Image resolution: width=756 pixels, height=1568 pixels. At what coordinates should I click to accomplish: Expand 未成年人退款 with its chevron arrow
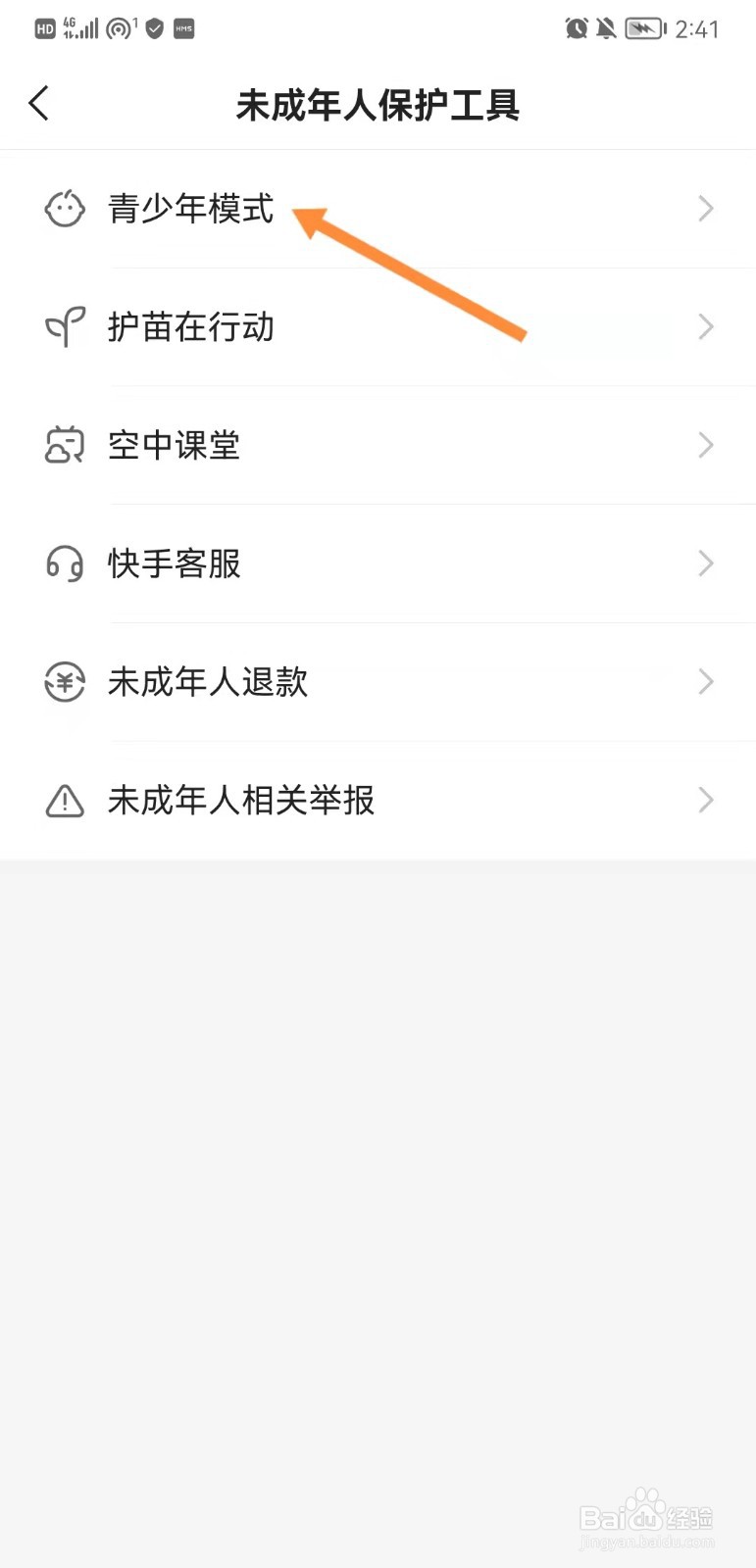pyautogui.click(x=705, y=683)
